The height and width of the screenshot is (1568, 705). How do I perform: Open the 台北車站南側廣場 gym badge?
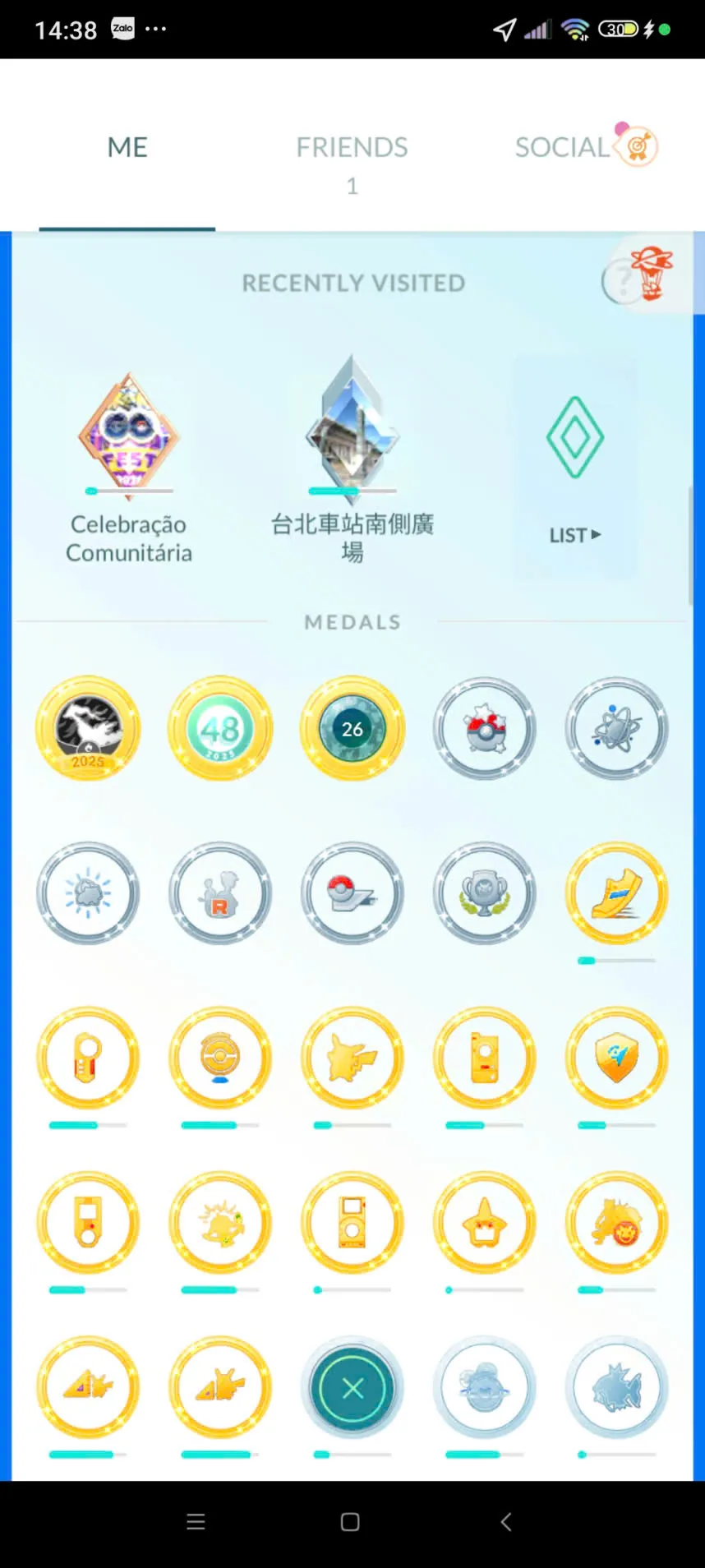click(352, 460)
